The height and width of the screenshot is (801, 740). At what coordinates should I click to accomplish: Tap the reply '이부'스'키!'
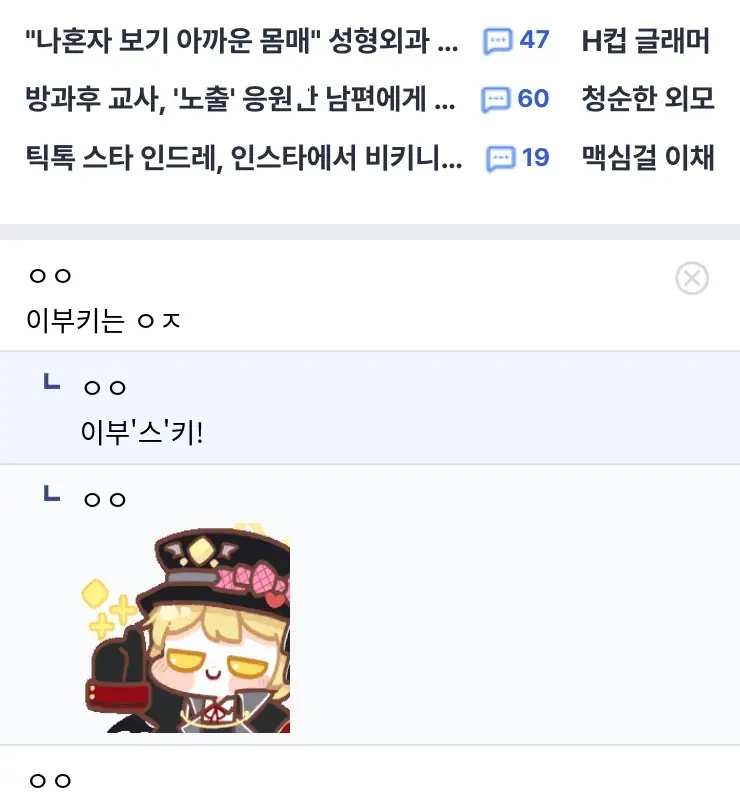click(x=142, y=433)
